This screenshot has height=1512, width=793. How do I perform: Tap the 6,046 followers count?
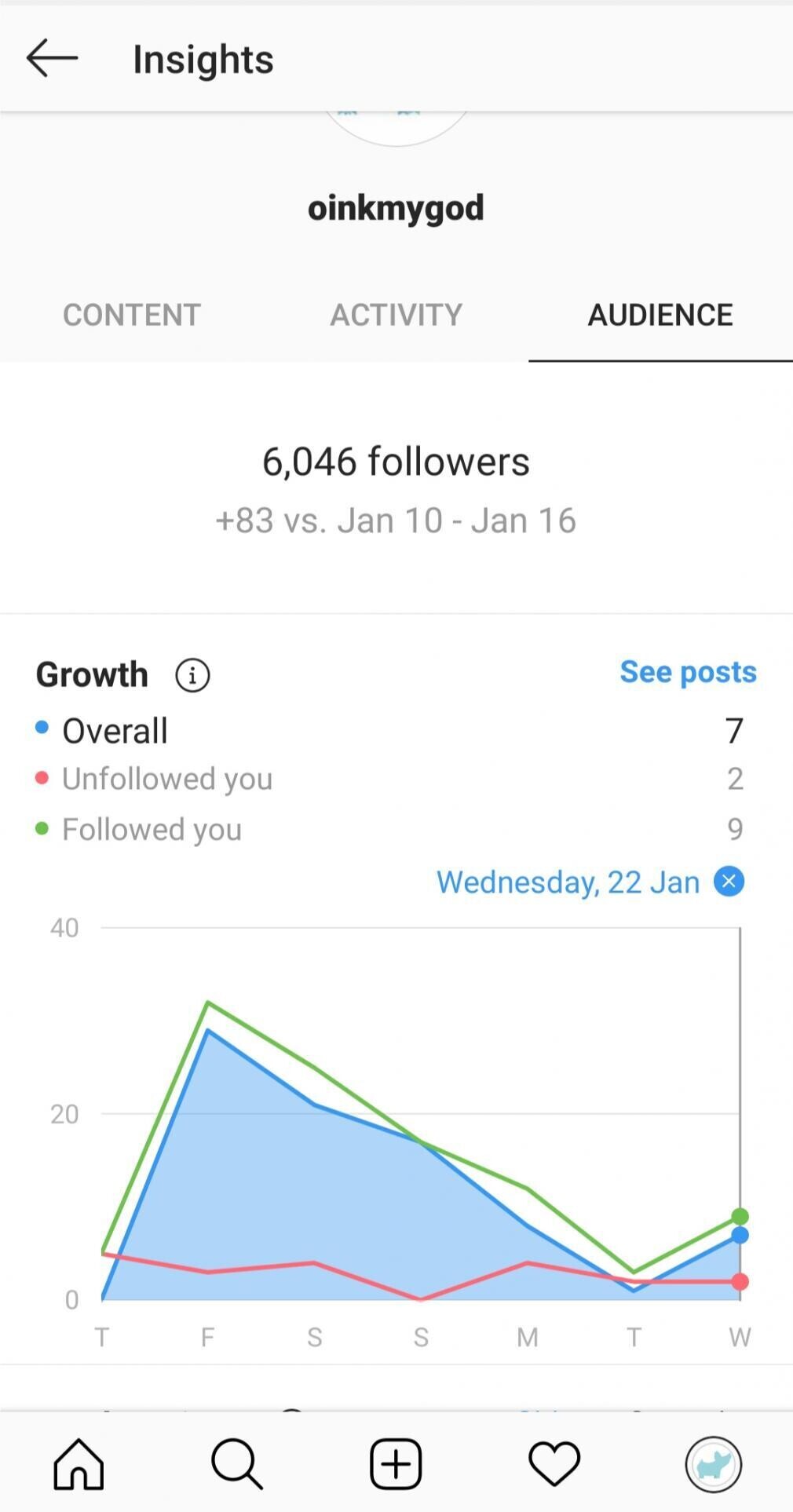tap(396, 462)
